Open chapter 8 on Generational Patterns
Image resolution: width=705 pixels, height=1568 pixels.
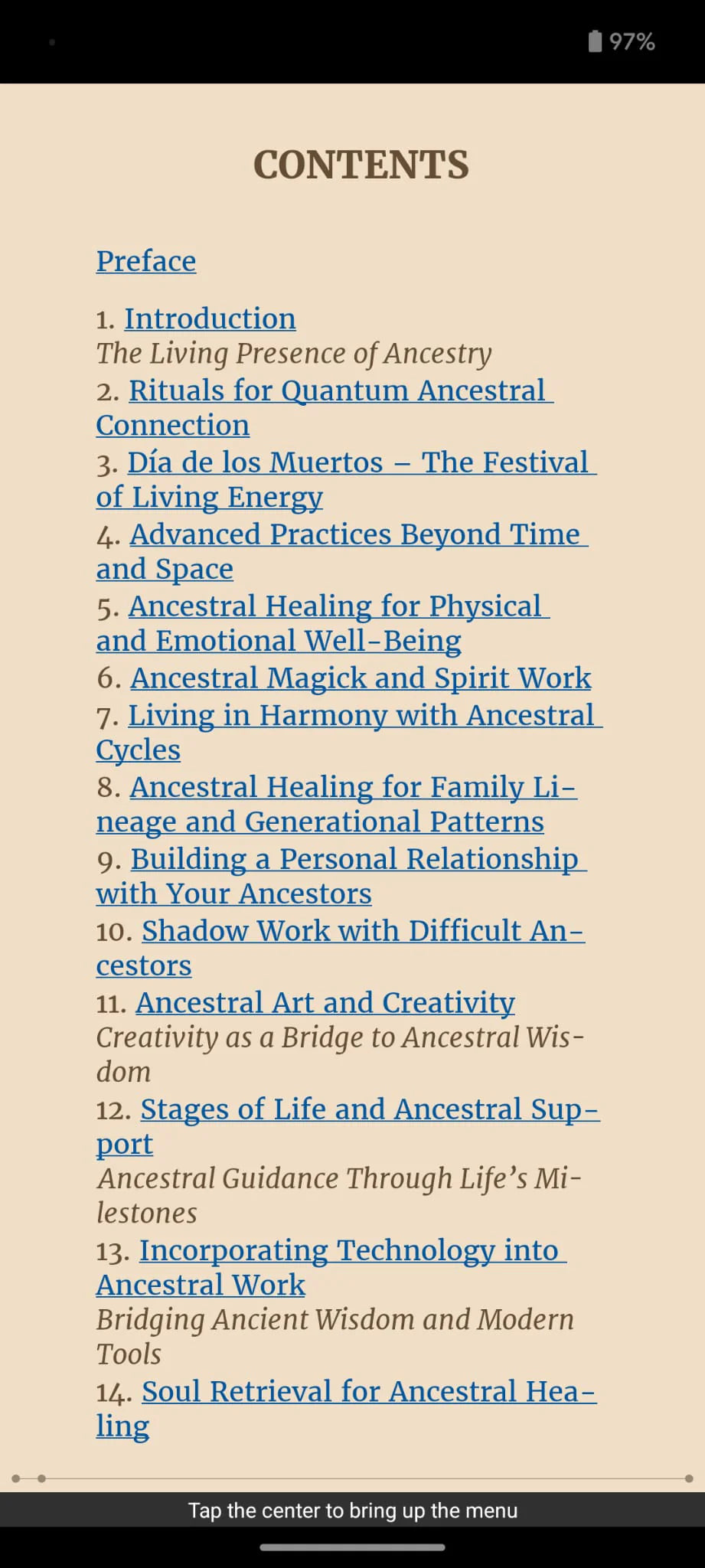pos(335,804)
